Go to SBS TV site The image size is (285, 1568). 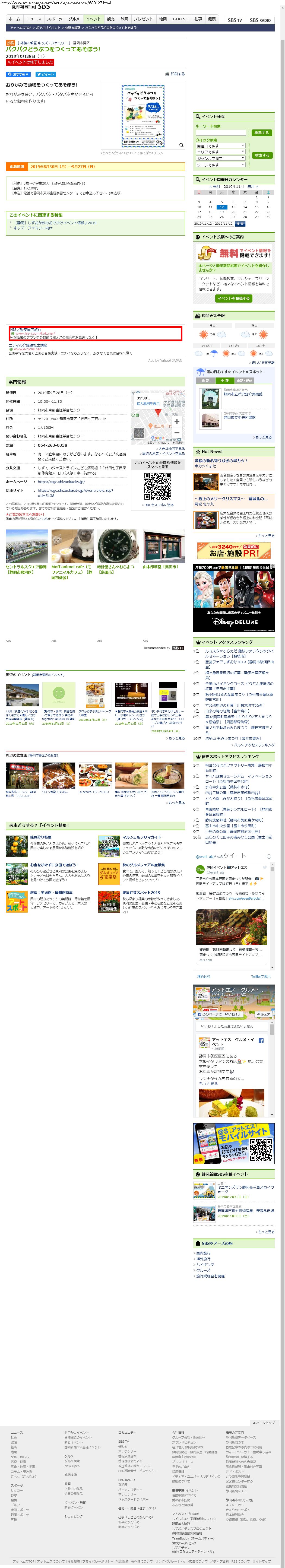[x=235, y=20]
